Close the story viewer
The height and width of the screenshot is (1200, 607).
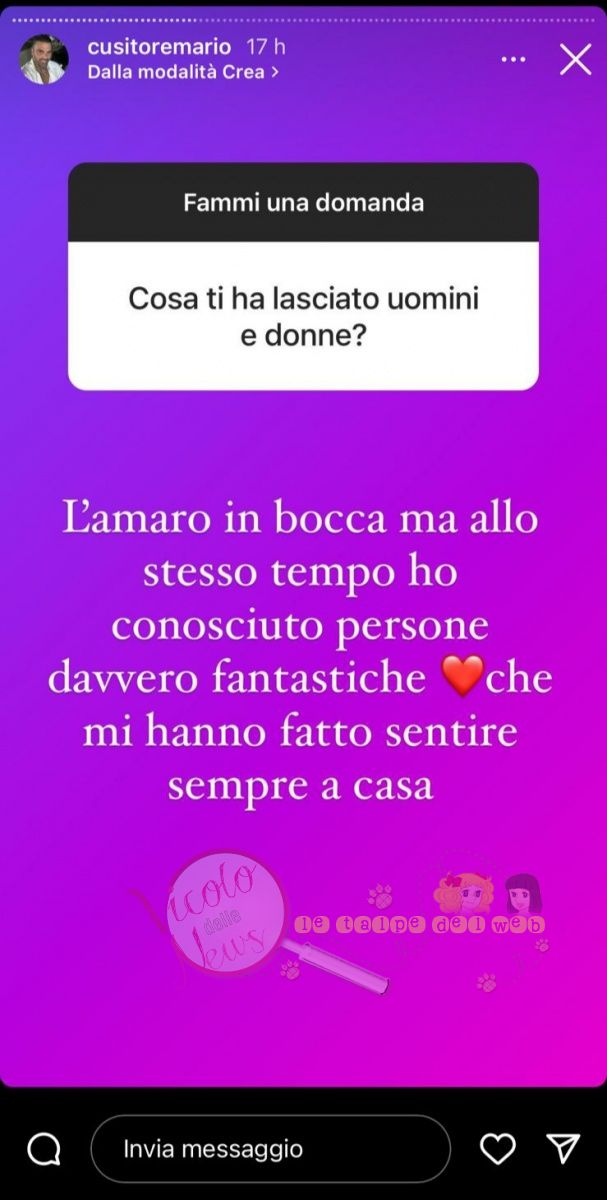[x=575, y=60]
